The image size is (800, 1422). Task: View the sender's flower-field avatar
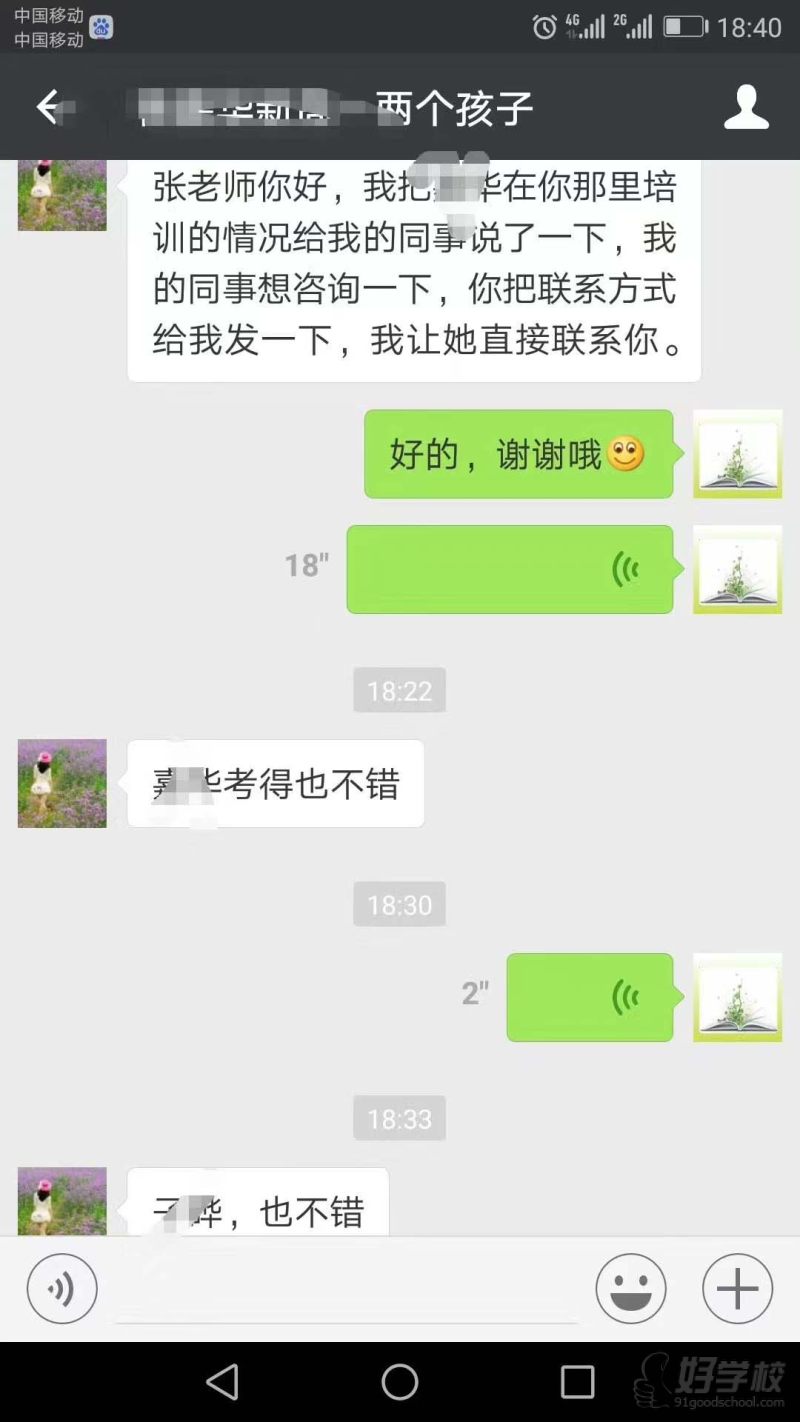point(61,783)
